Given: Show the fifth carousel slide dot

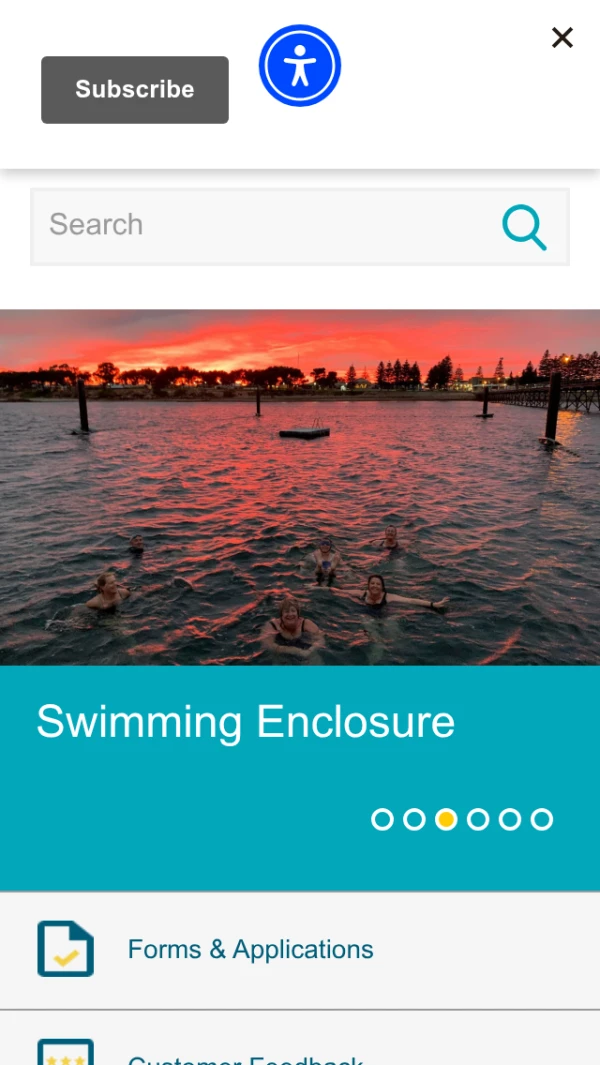Looking at the screenshot, I should point(510,820).
